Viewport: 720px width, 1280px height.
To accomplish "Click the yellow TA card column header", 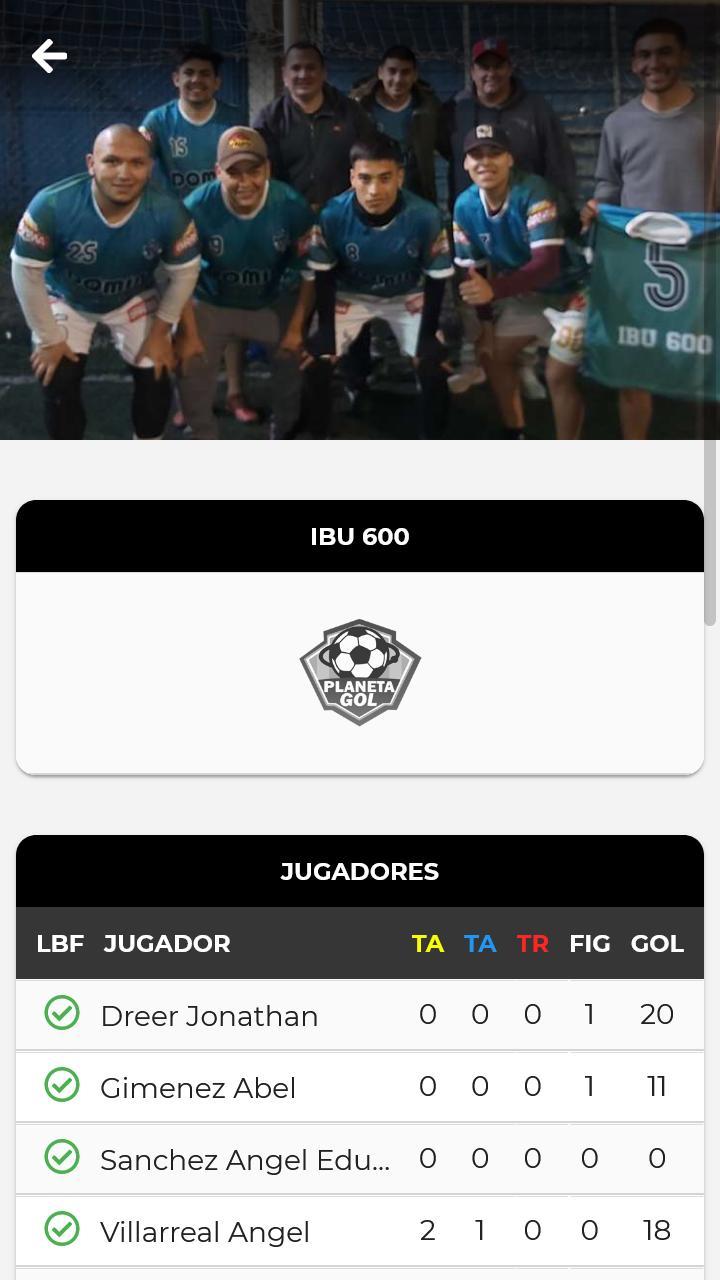I will (428, 943).
